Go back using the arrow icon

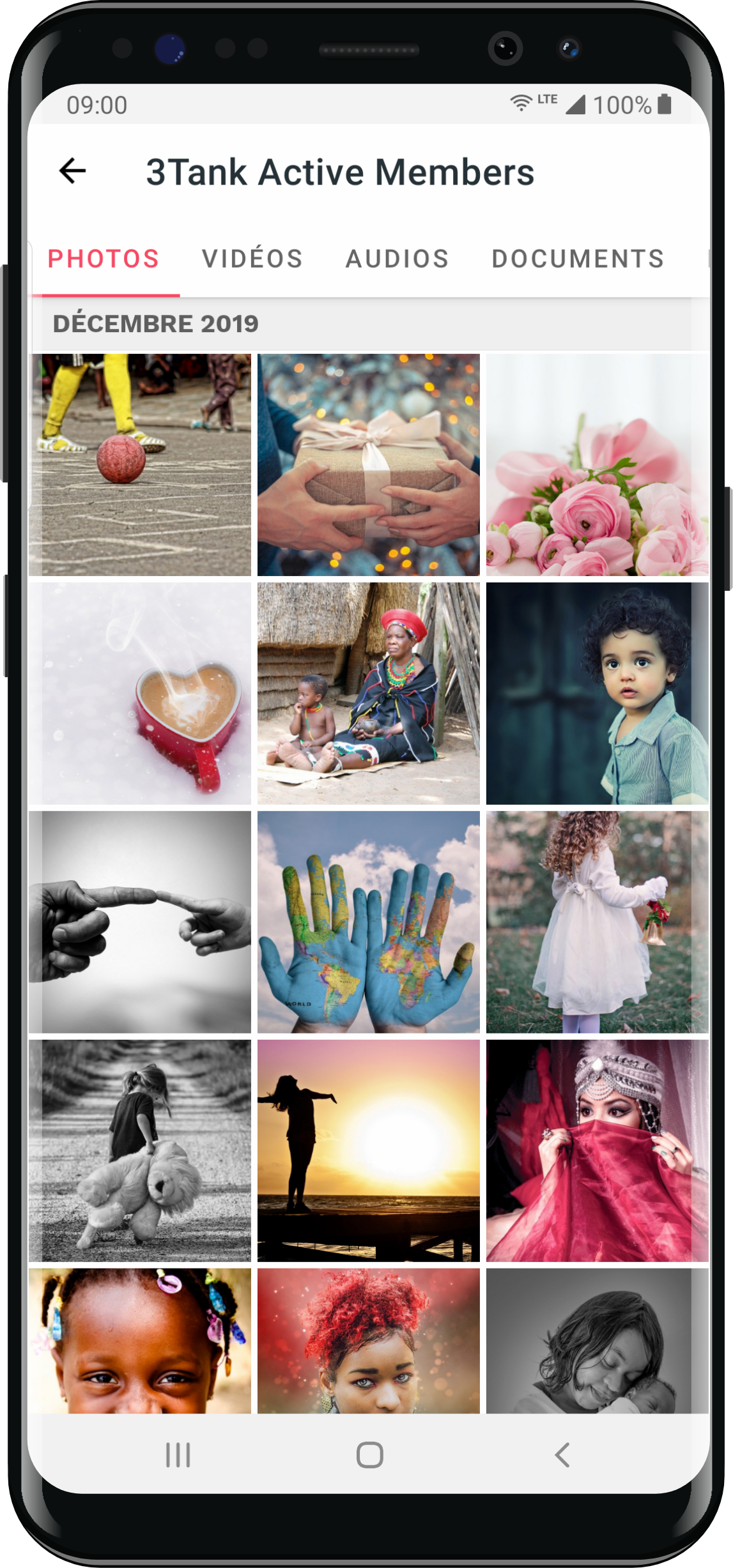click(72, 171)
